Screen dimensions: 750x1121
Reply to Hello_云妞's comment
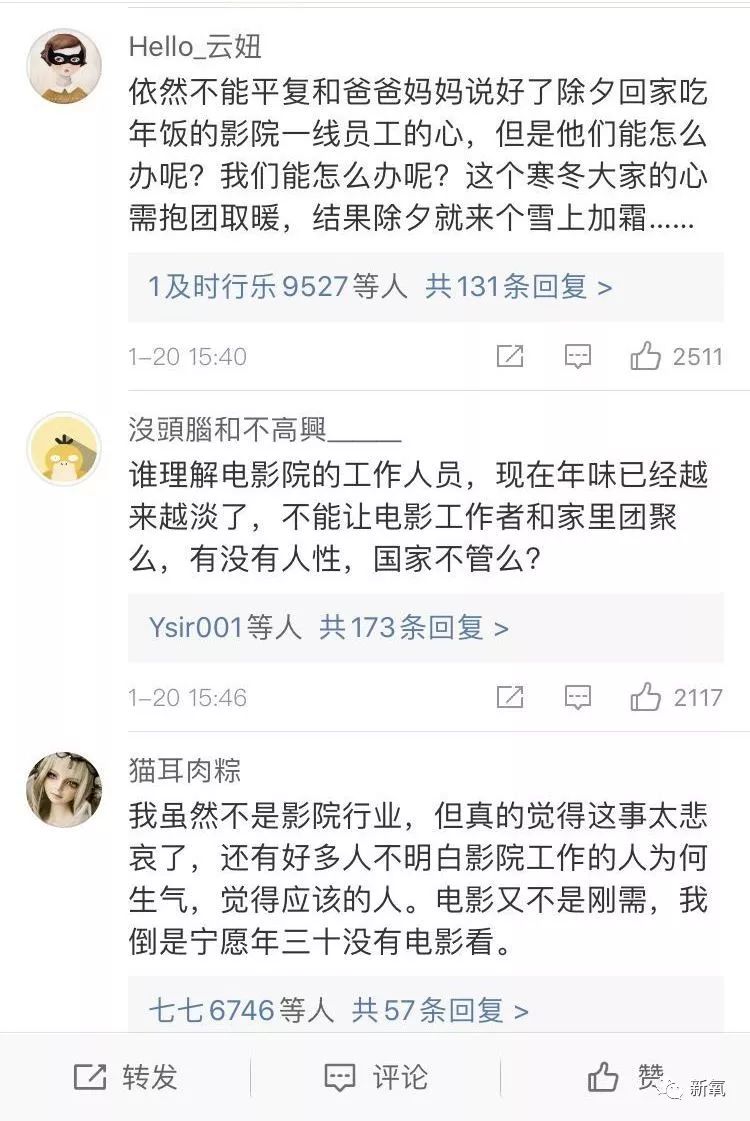[x=578, y=356]
